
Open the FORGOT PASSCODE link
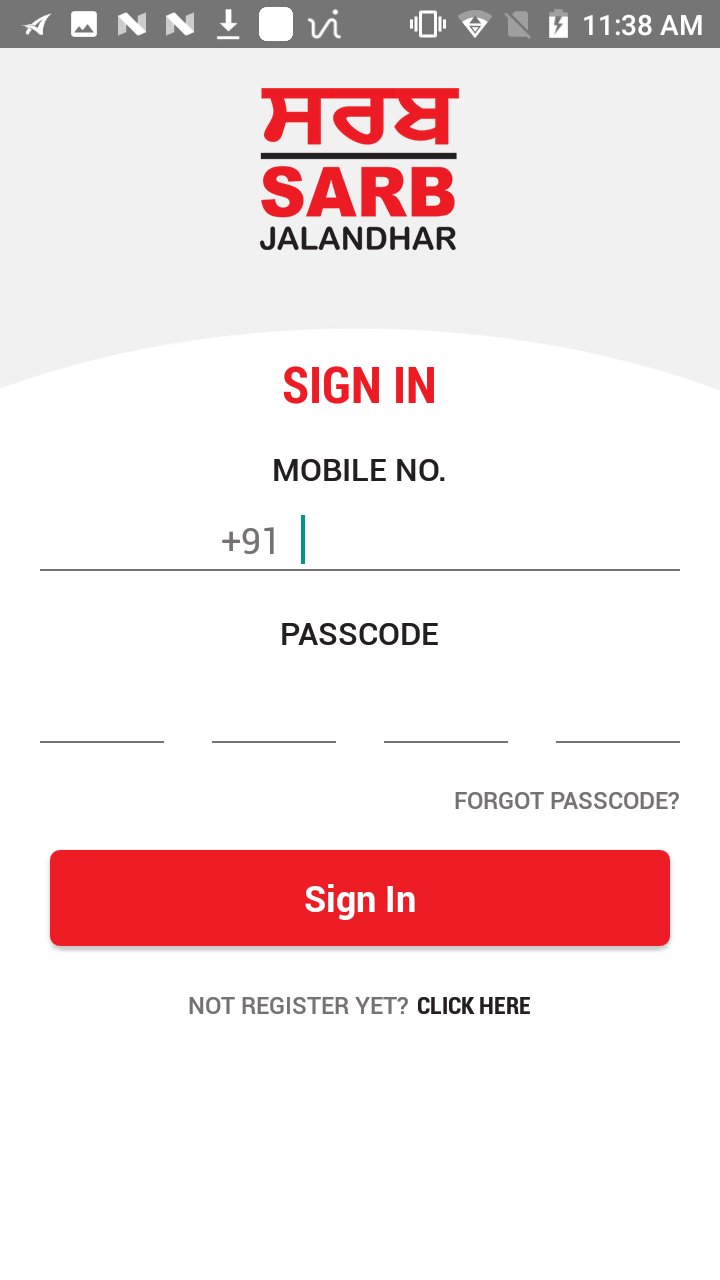coord(566,800)
